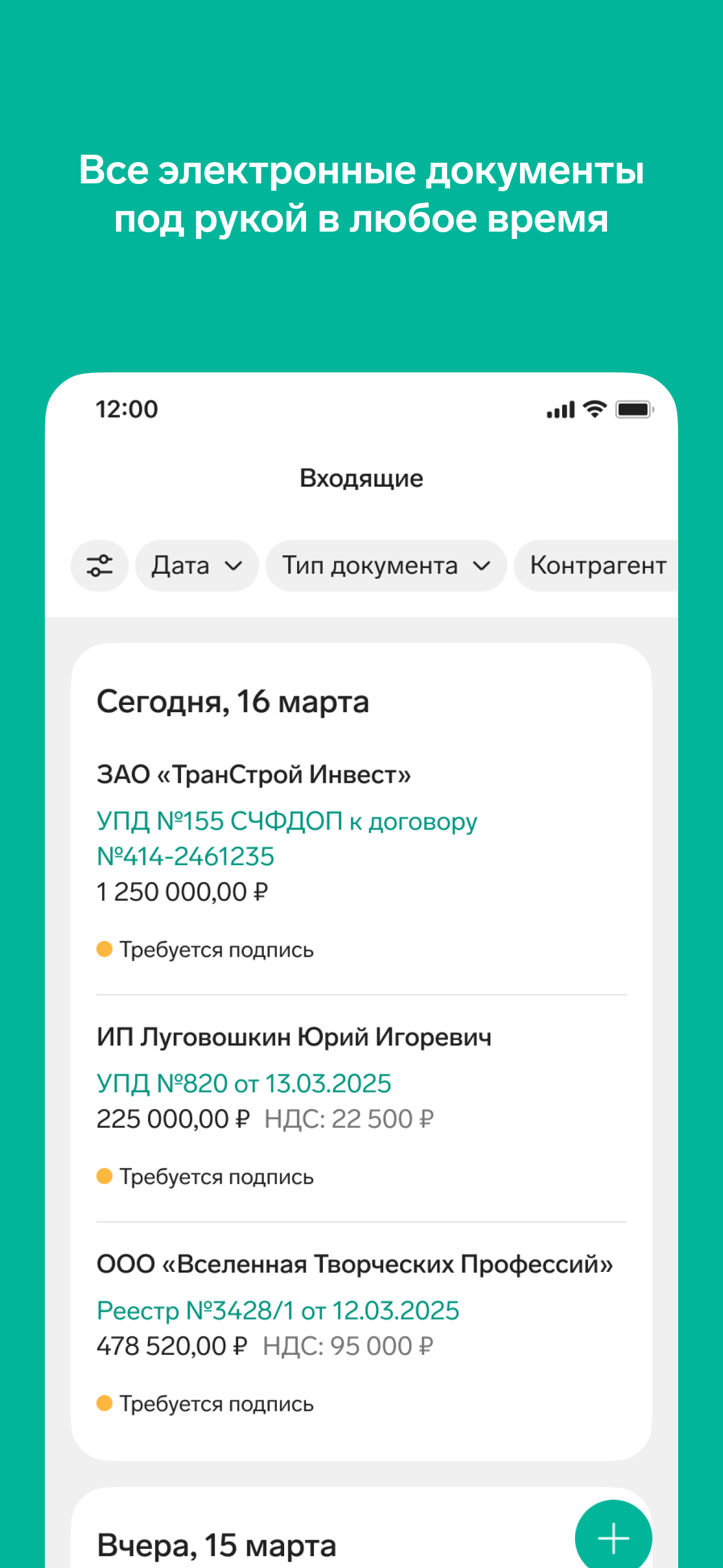Tap the battery indicator icon
Screen dimensions: 723x1568
633,409
